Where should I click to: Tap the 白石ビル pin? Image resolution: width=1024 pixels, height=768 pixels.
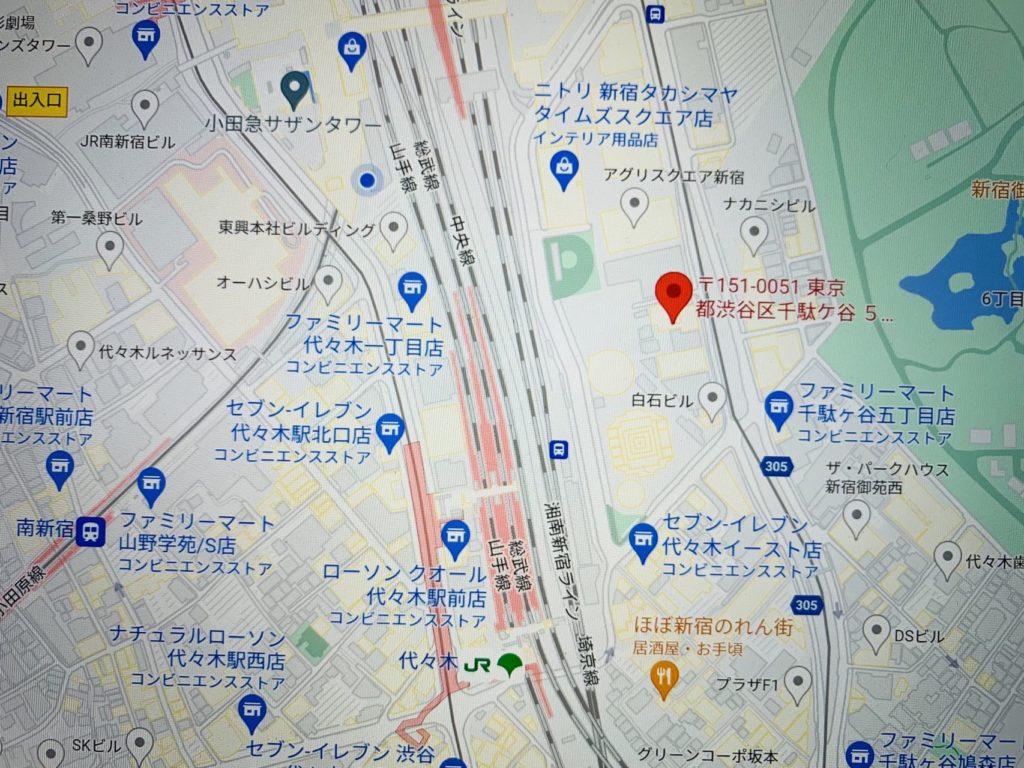click(x=711, y=400)
